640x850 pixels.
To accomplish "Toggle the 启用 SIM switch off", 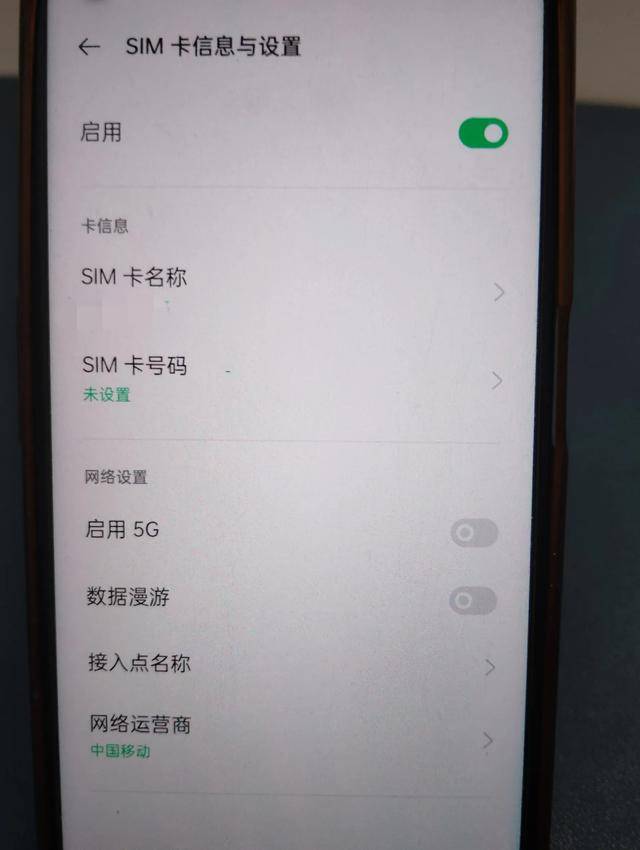I will click(x=483, y=133).
